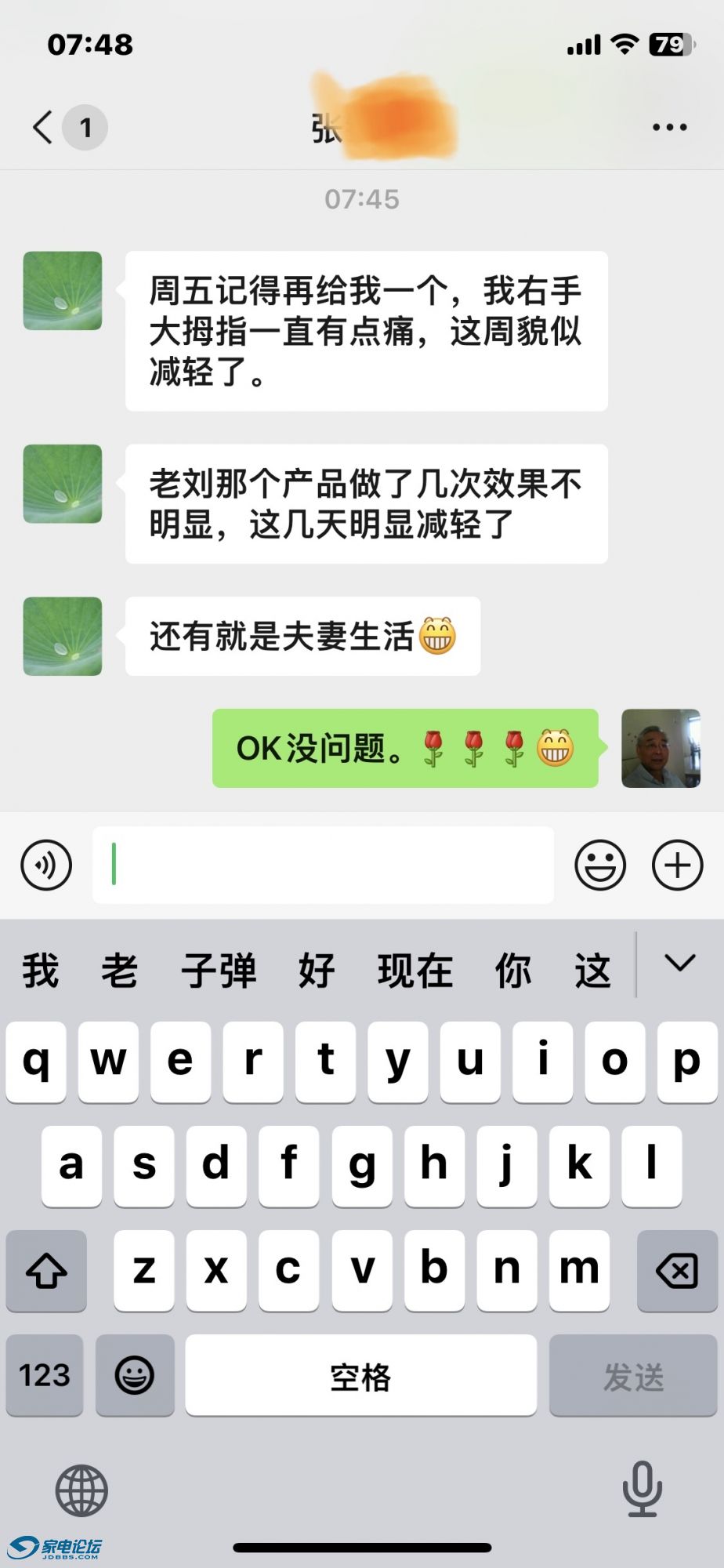Image resolution: width=724 pixels, height=1568 pixels.
Task: Expand the candidate word list
Action: pyautogui.click(x=679, y=964)
